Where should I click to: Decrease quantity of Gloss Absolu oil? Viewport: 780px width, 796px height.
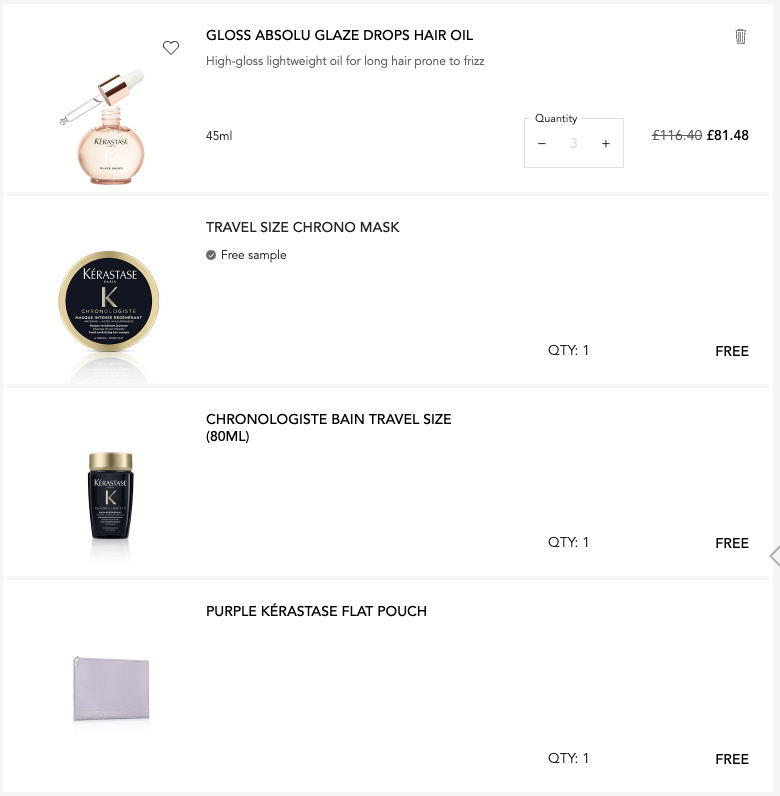click(542, 144)
